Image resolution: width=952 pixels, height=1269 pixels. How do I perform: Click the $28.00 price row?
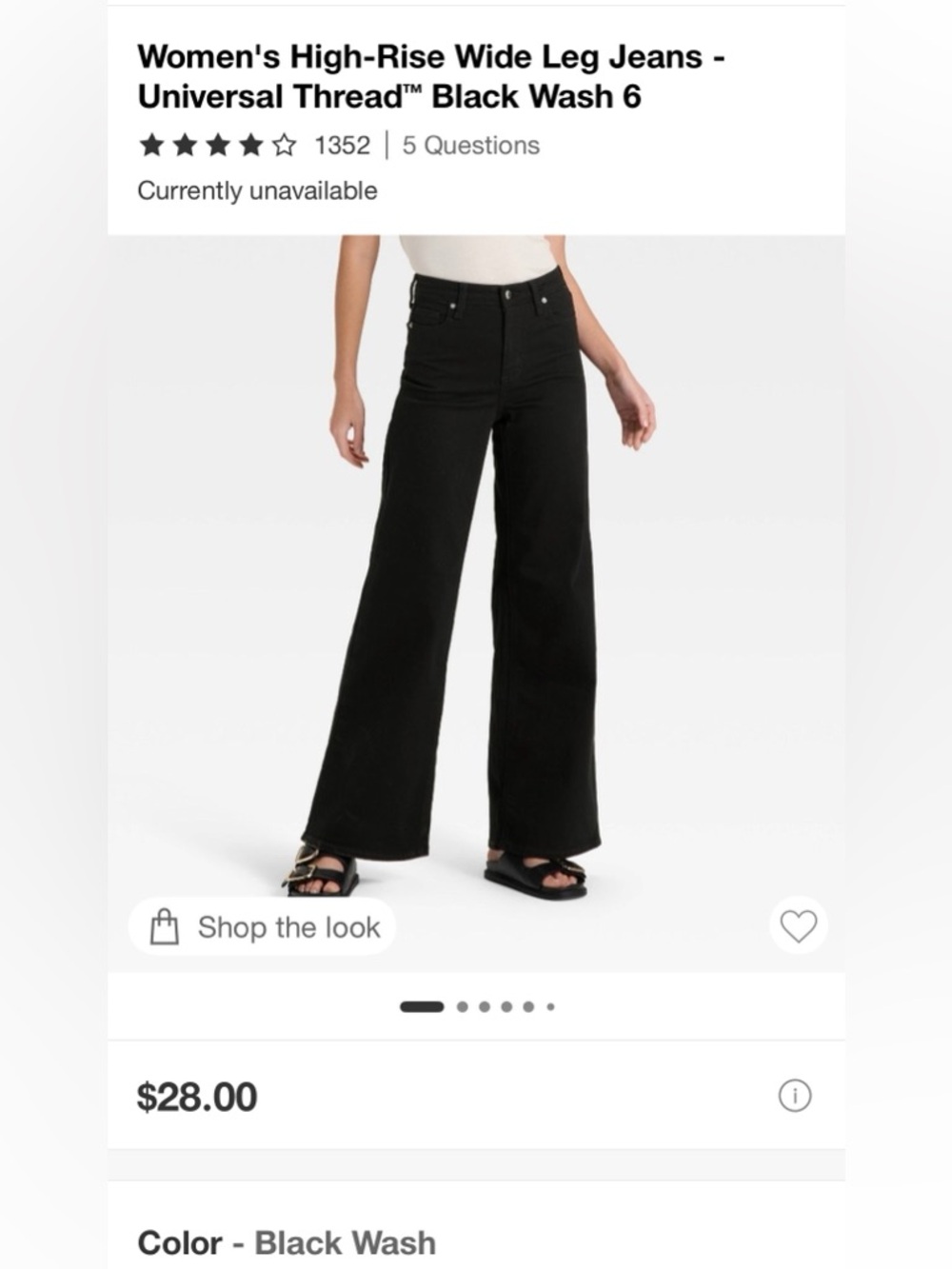tap(195, 1097)
